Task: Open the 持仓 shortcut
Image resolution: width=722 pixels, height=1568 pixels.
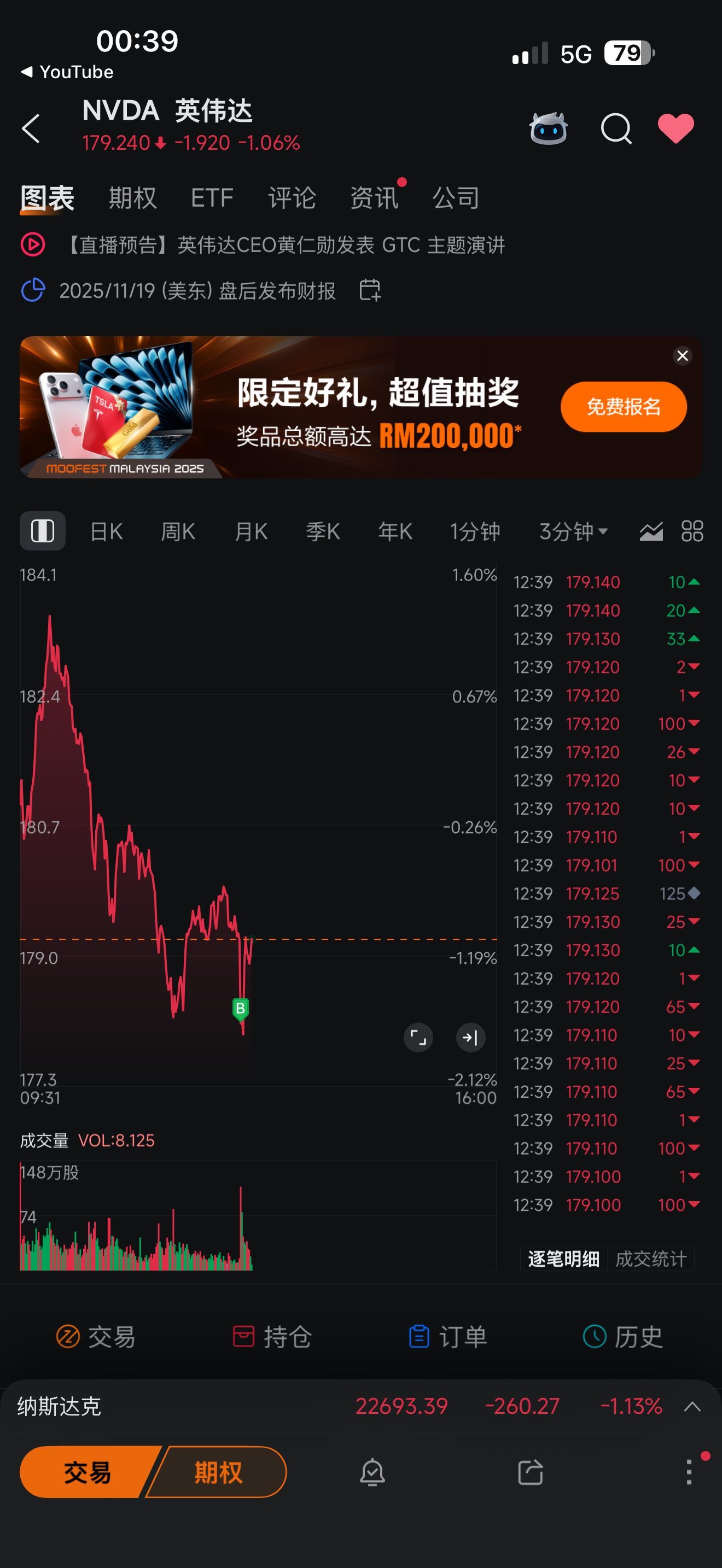Action: [x=272, y=1337]
